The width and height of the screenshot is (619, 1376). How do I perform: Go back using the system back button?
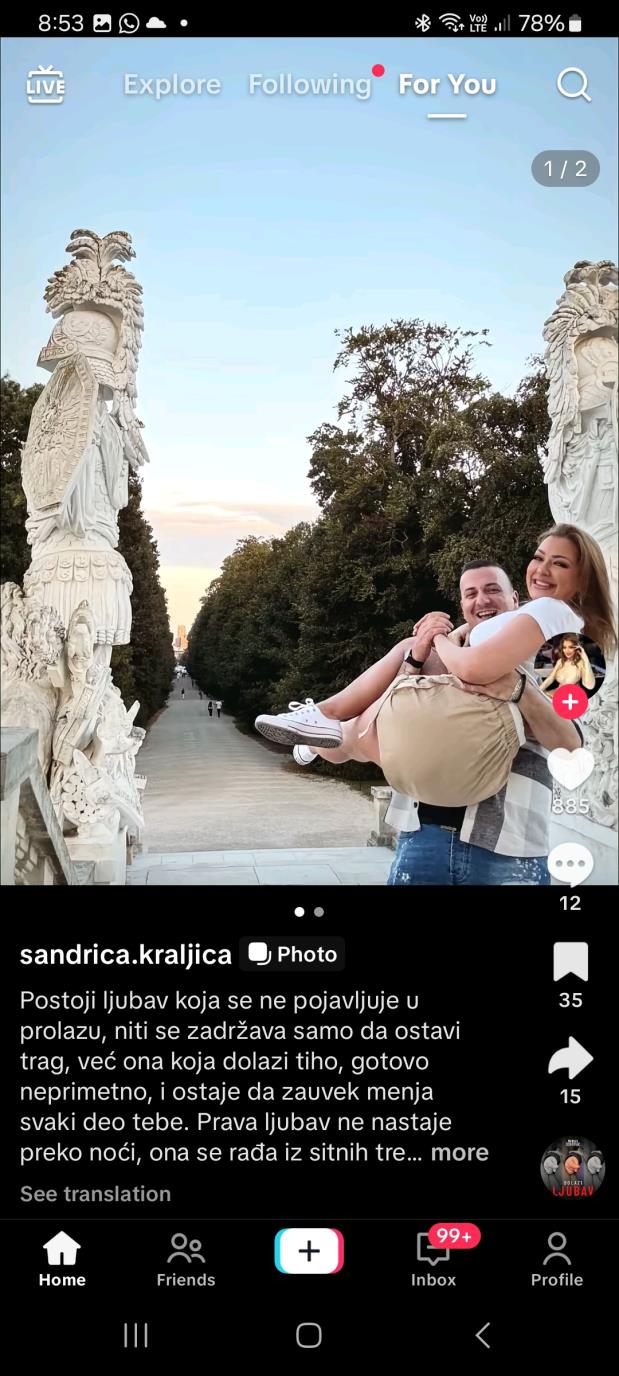click(x=482, y=1335)
